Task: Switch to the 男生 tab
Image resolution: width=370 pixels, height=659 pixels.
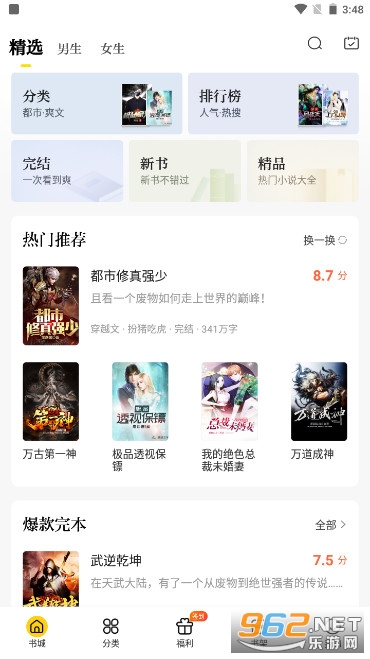Action: click(x=69, y=49)
